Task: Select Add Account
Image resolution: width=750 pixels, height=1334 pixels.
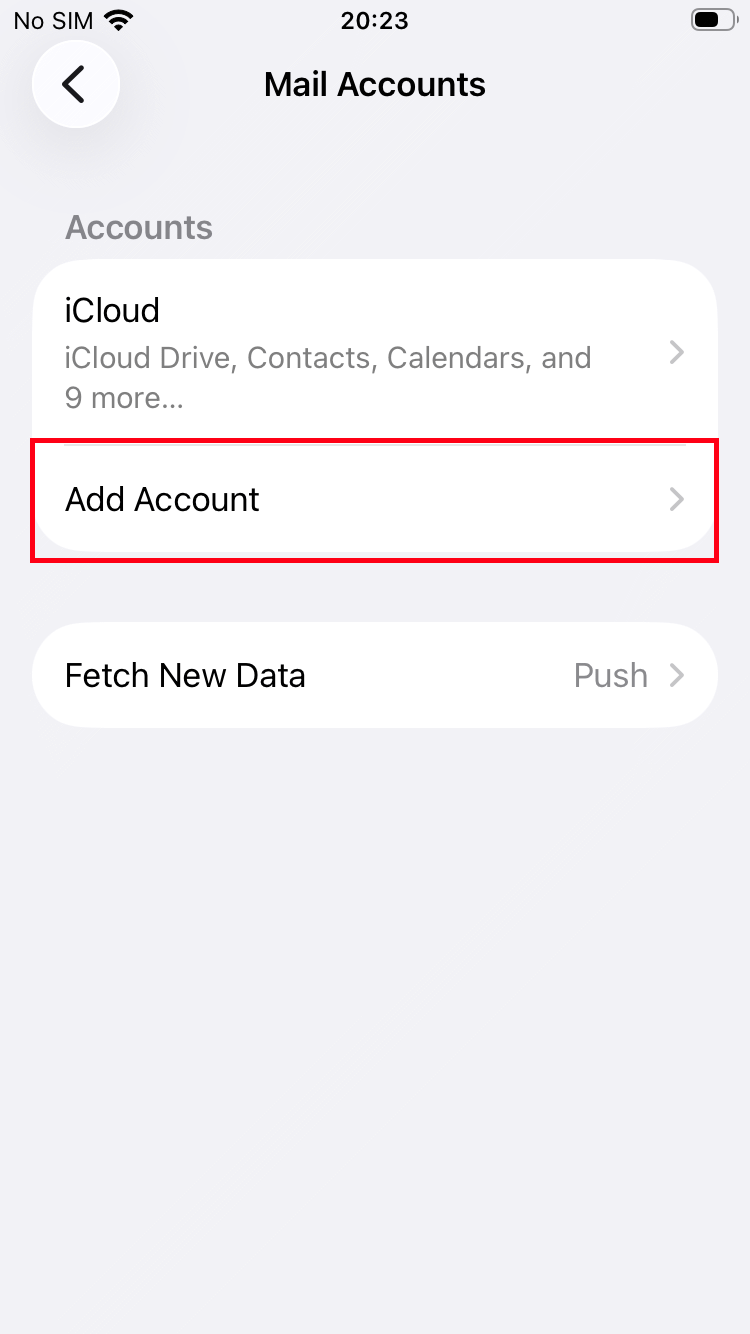Action: click(374, 499)
